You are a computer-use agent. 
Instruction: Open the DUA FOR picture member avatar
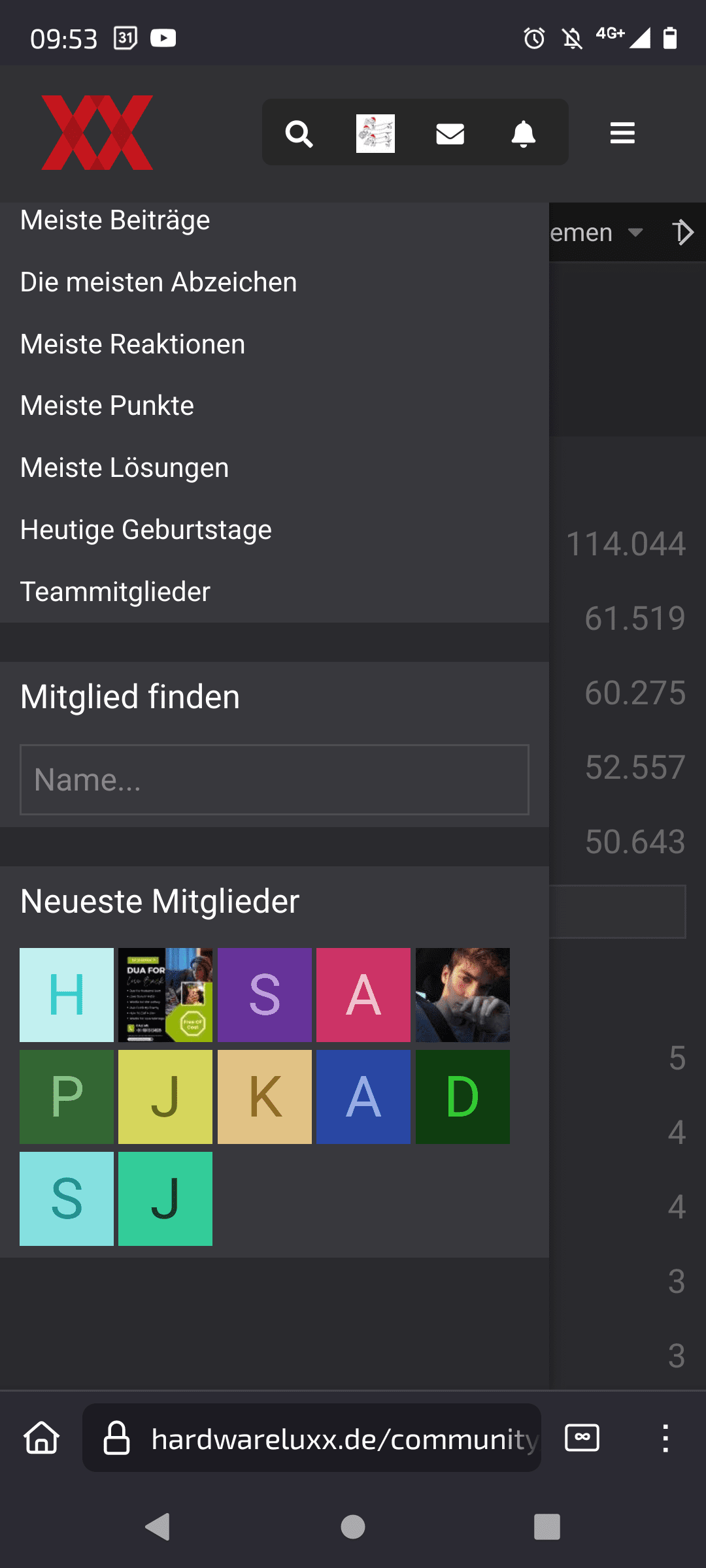(165, 995)
